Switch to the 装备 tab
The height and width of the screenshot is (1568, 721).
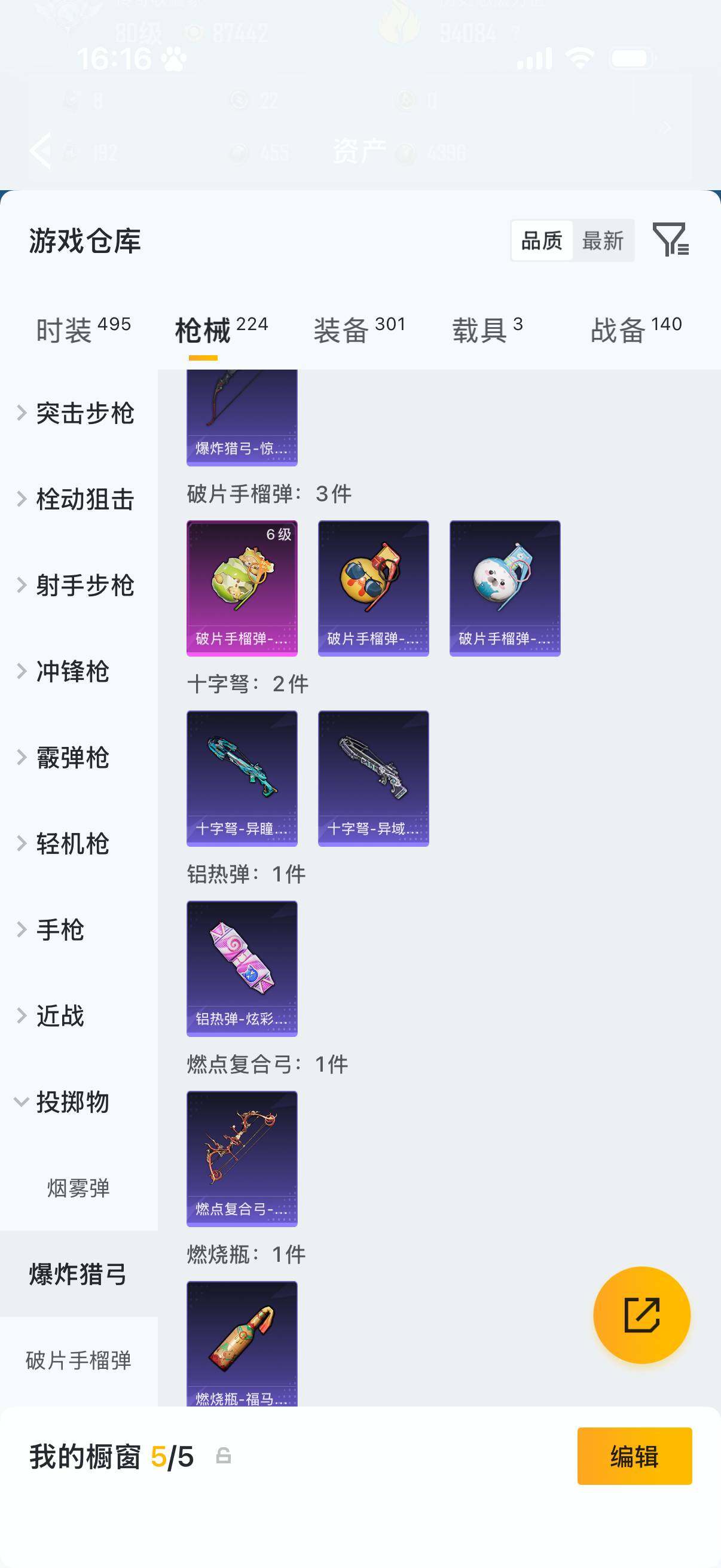pos(359,331)
